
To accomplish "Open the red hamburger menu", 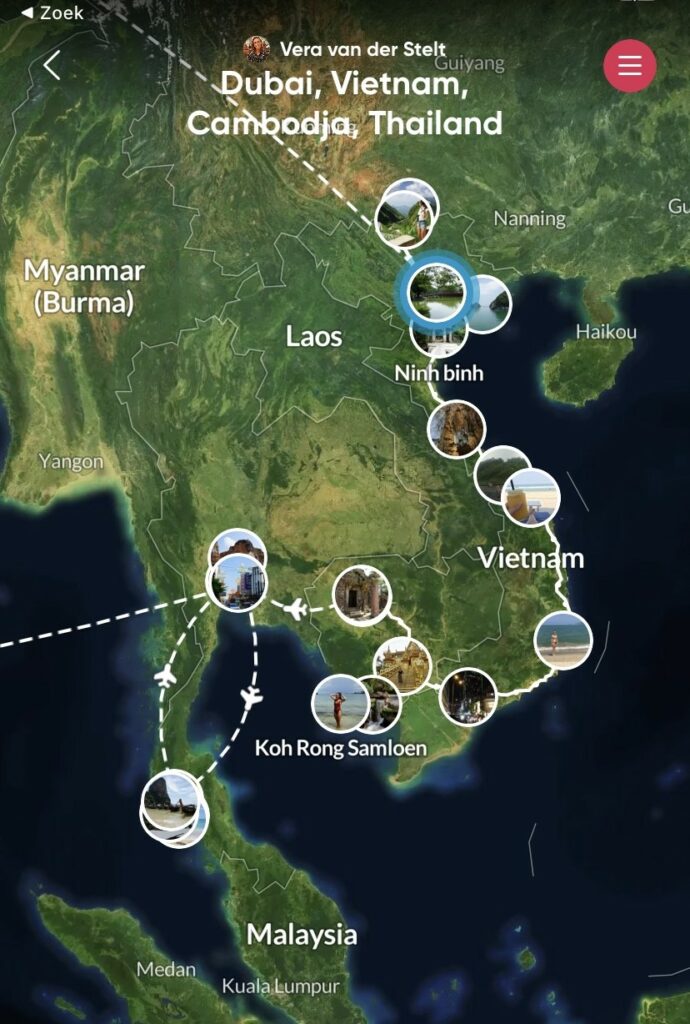I will pyautogui.click(x=629, y=66).
